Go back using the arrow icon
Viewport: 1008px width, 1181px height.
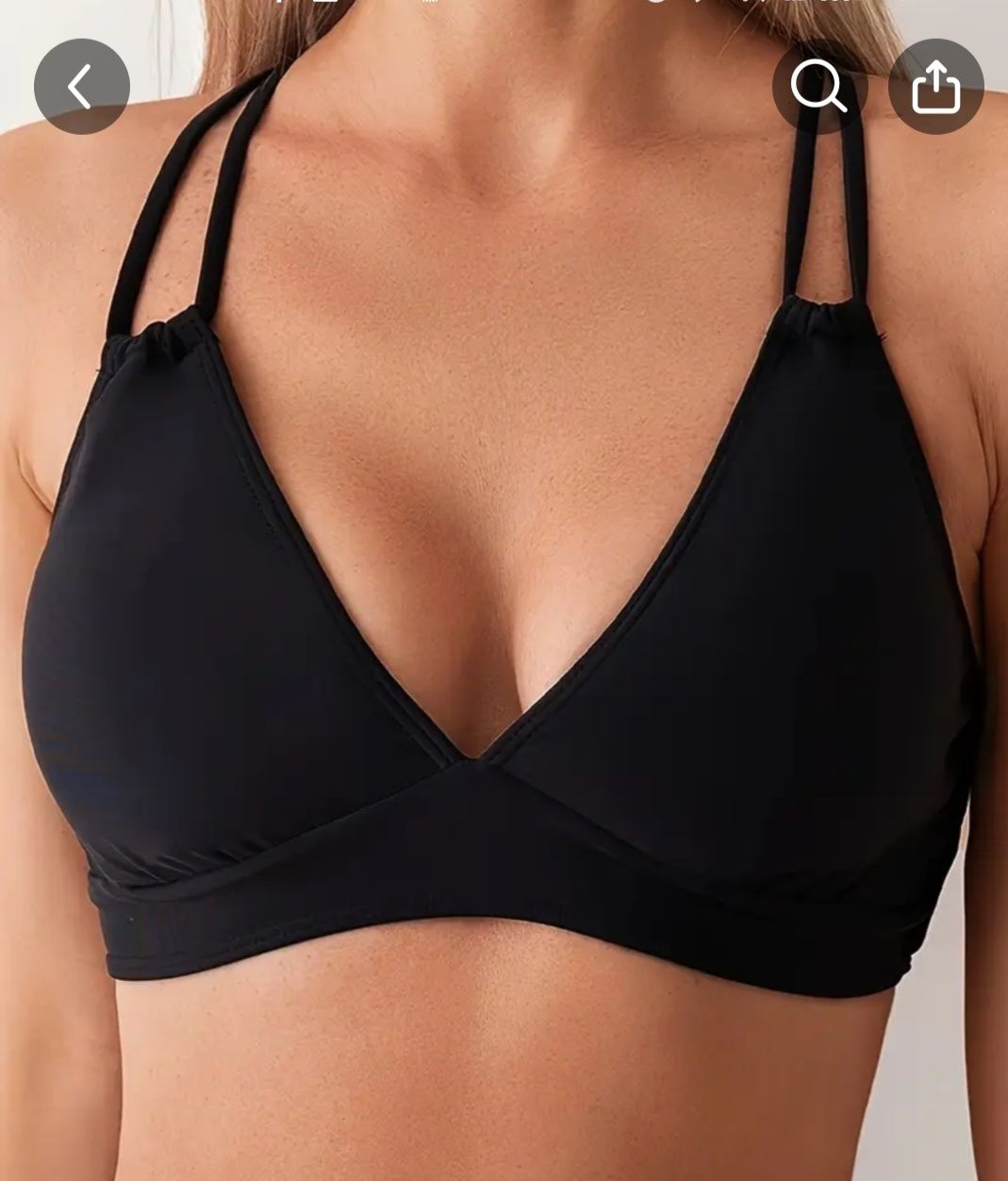pyautogui.click(x=81, y=87)
